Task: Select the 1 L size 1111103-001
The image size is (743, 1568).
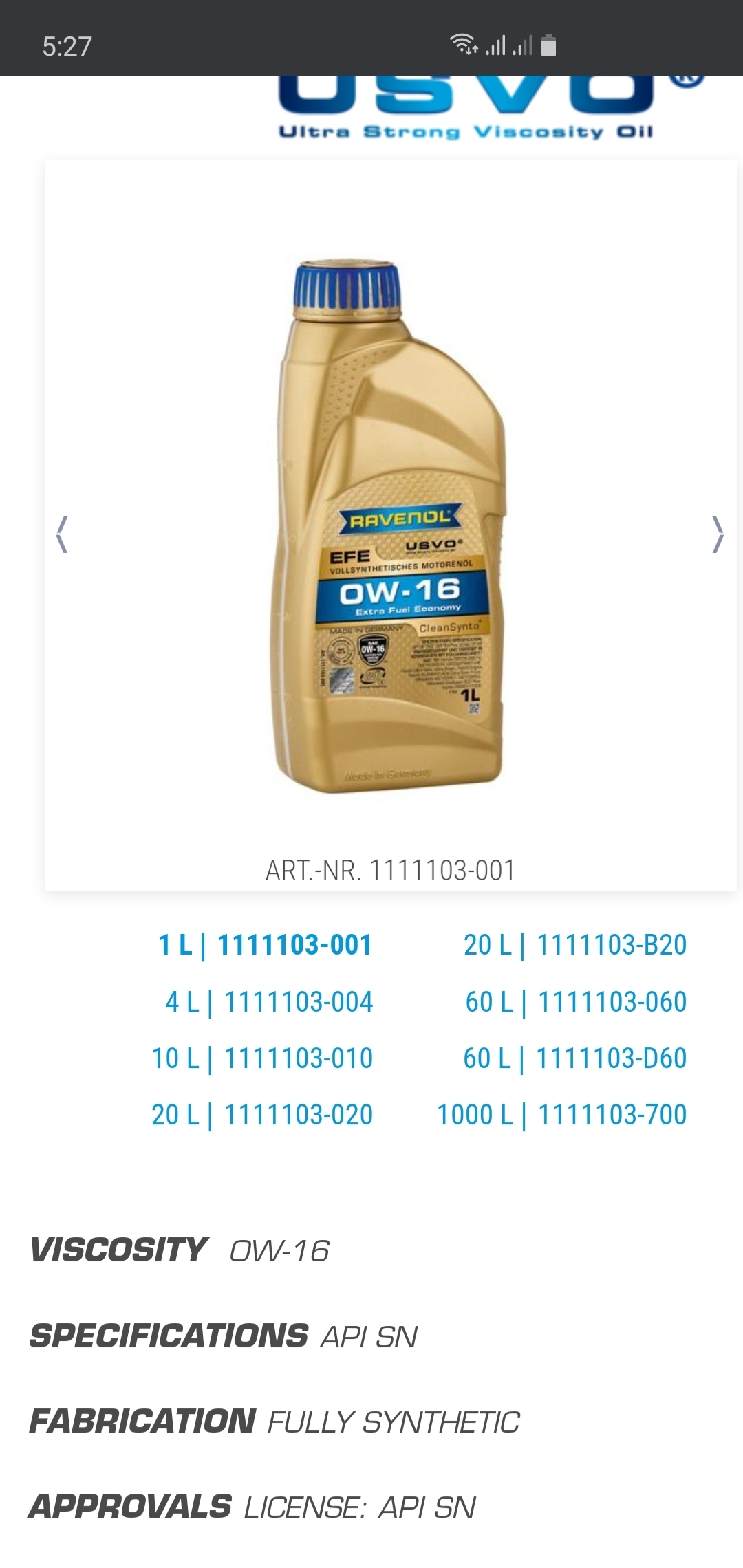Action: 265,945
